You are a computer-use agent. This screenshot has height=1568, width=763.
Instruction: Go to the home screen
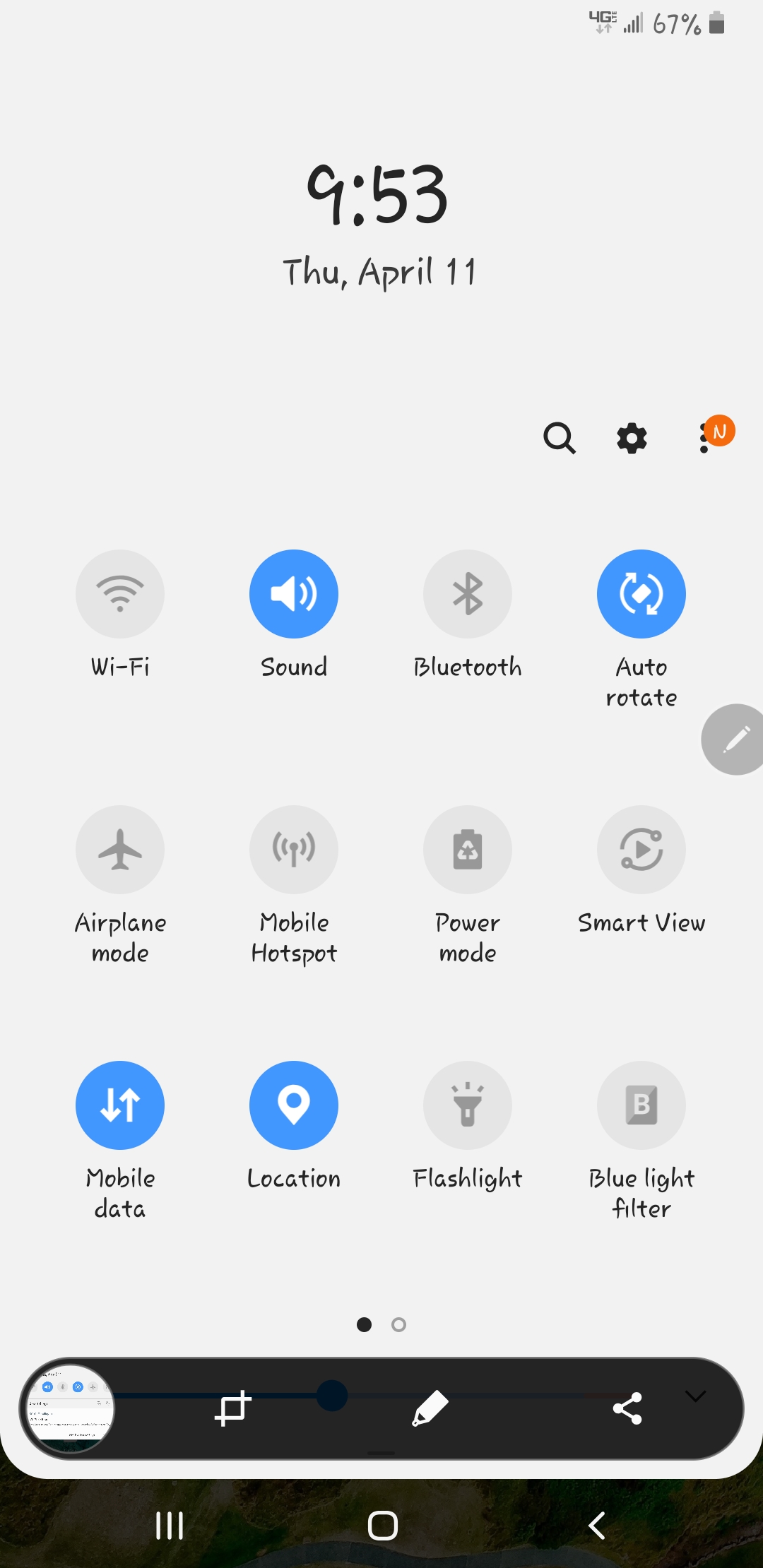pyautogui.click(x=382, y=1526)
